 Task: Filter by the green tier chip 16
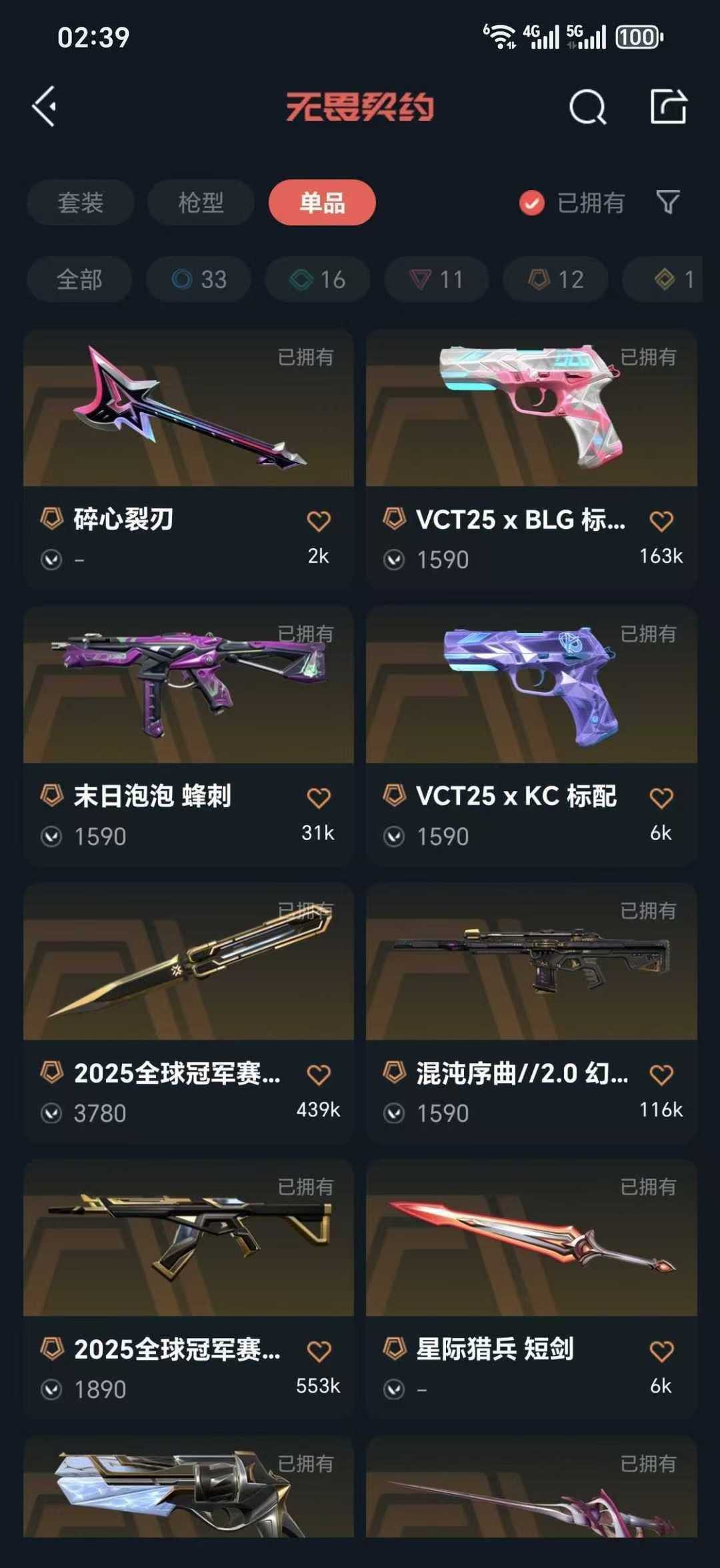(x=317, y=279)
